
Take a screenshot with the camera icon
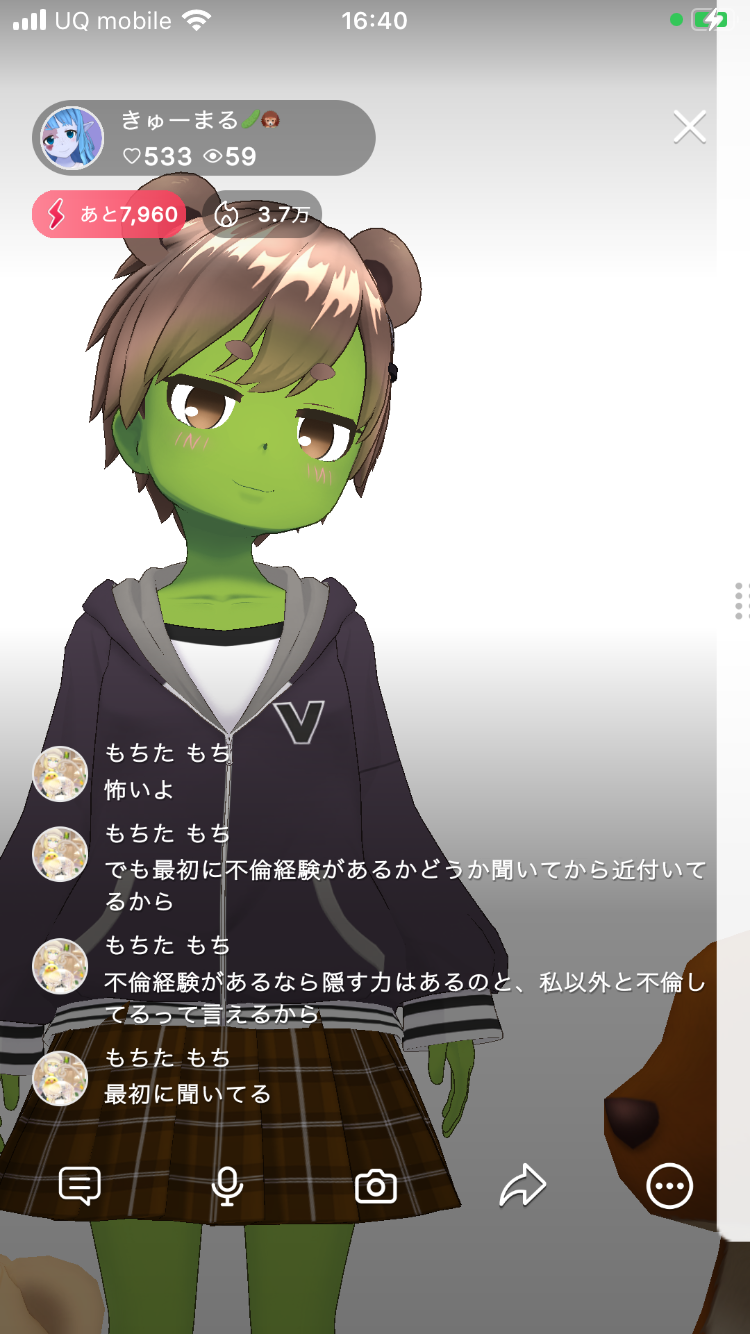[x=376, y=1187]
